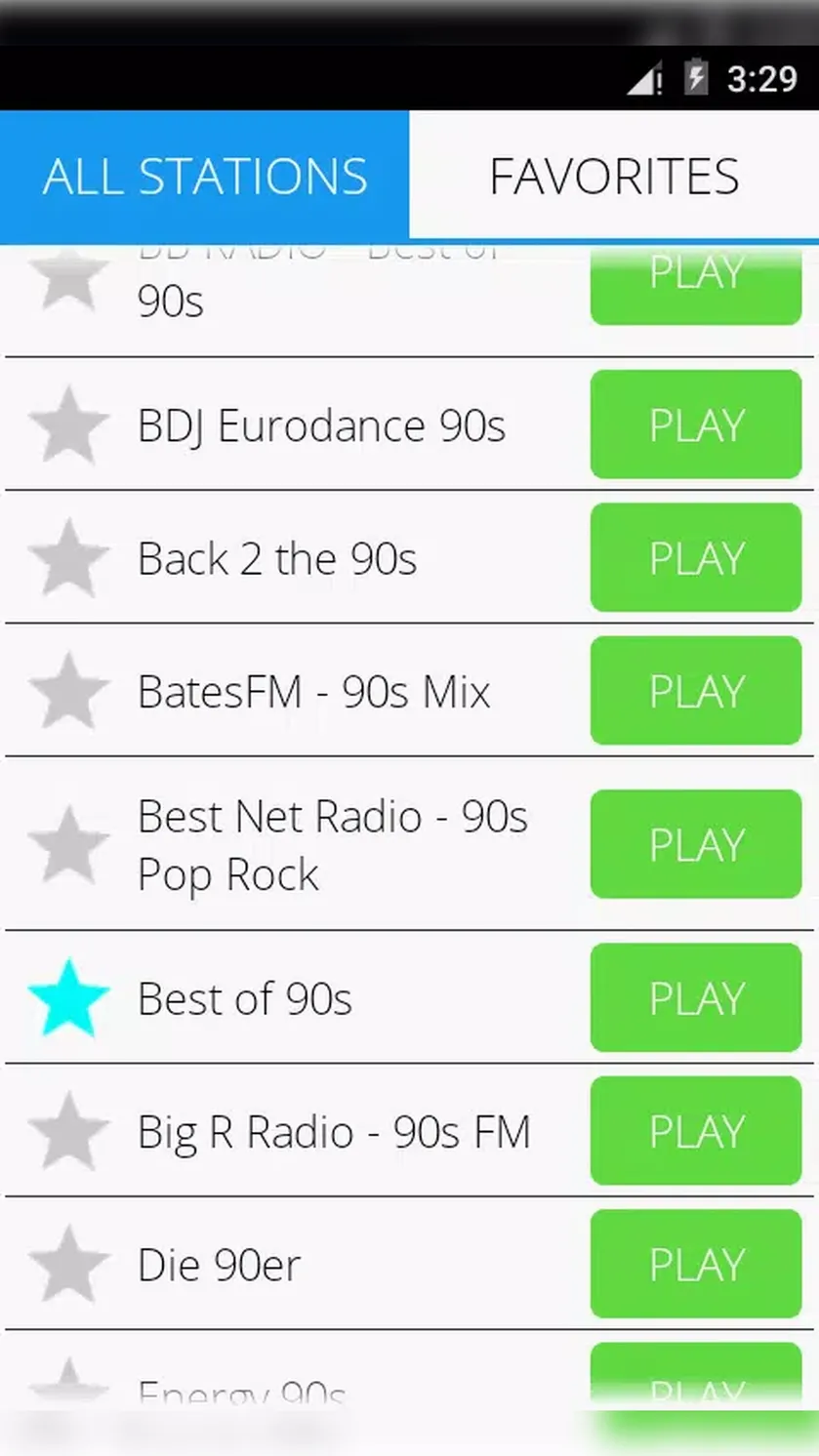Play BatesFM - 90s Mix
819x1456 pixels.
point(696,690)
